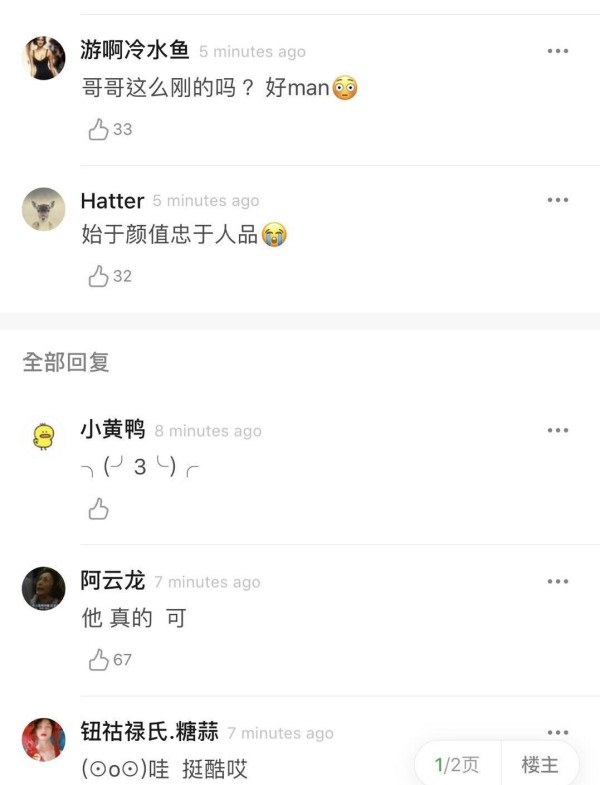This screenshot has height=785, width=600.
Task: Open more options on 阿云龙's reply
Action: click(557, 581)
